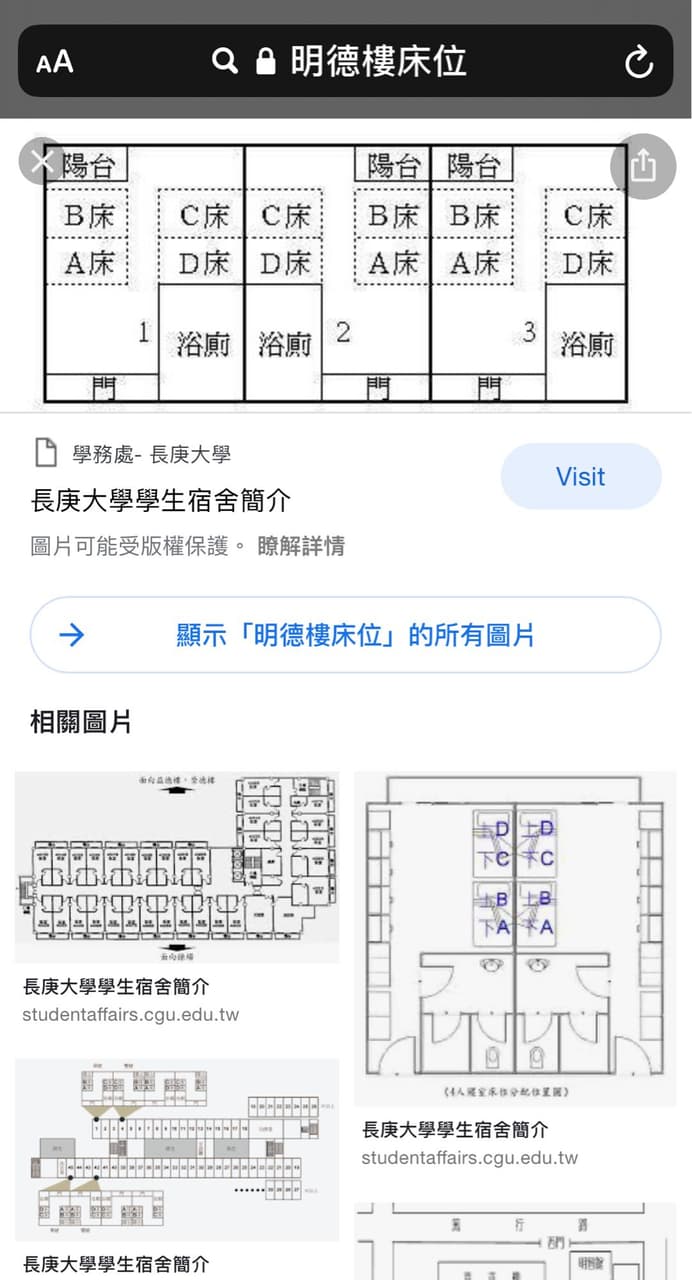This screenshot has width=692, height=1280.
Task: Open the 4-person room bed layout image
Action: pos(515,938)
